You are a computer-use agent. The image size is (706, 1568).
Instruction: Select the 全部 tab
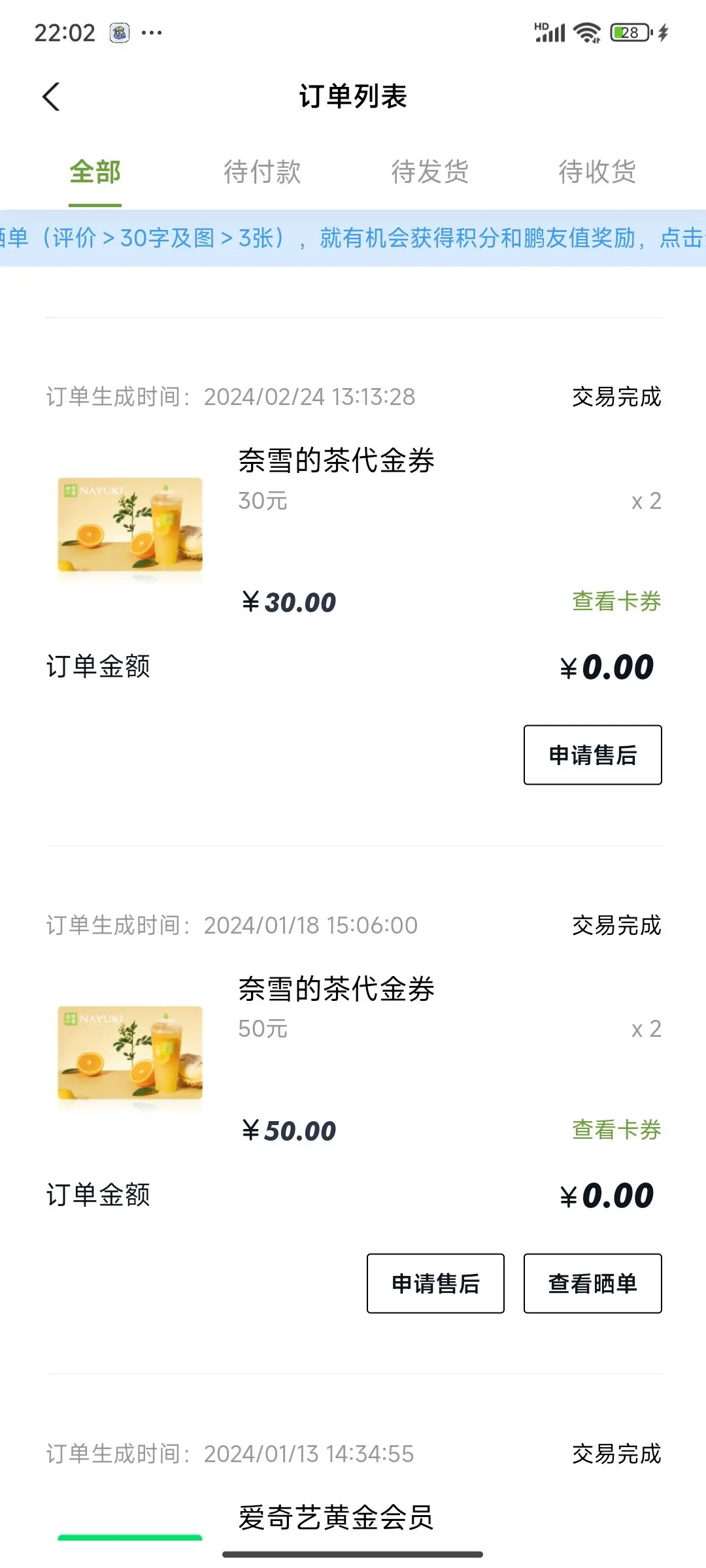click(x=95, y=172)
